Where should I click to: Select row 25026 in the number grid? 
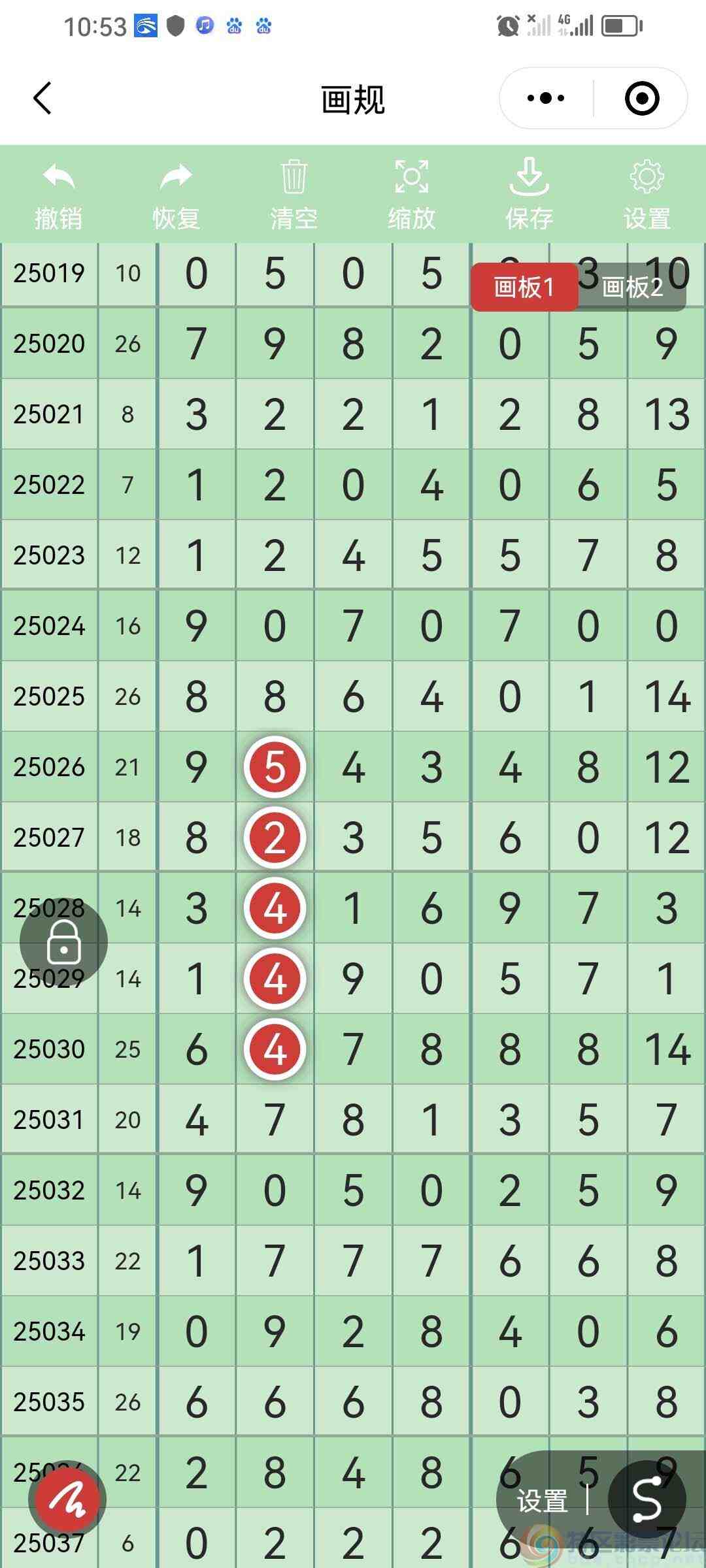click(x=49, y=767)
